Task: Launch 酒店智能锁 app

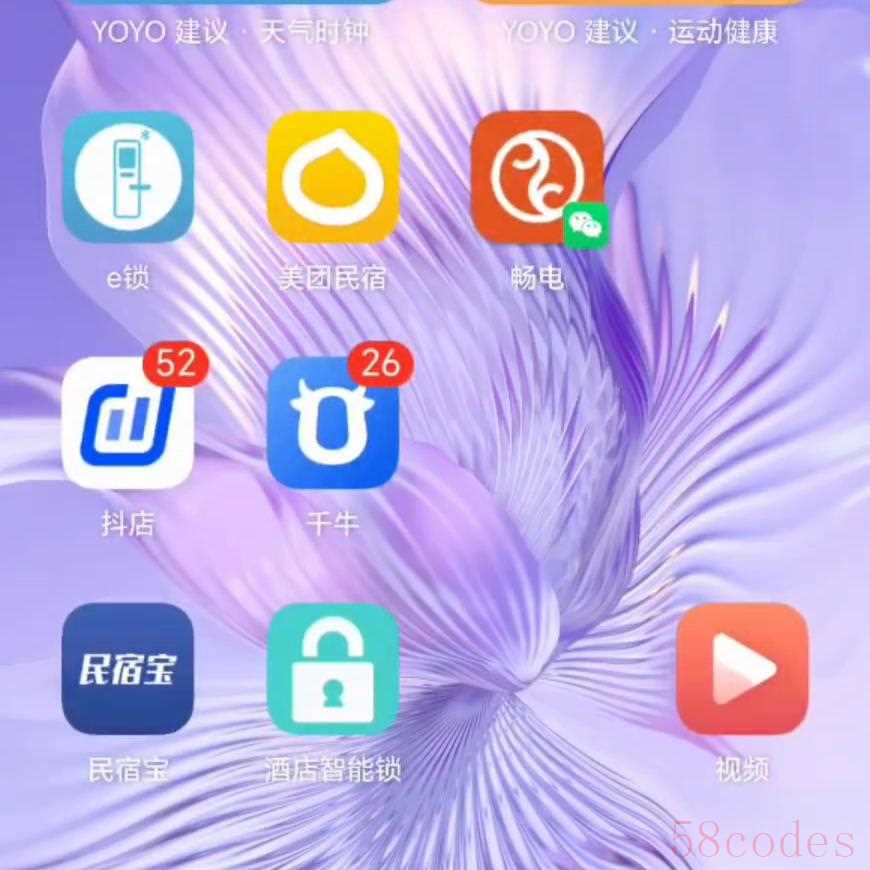Action: click(332, 669)
